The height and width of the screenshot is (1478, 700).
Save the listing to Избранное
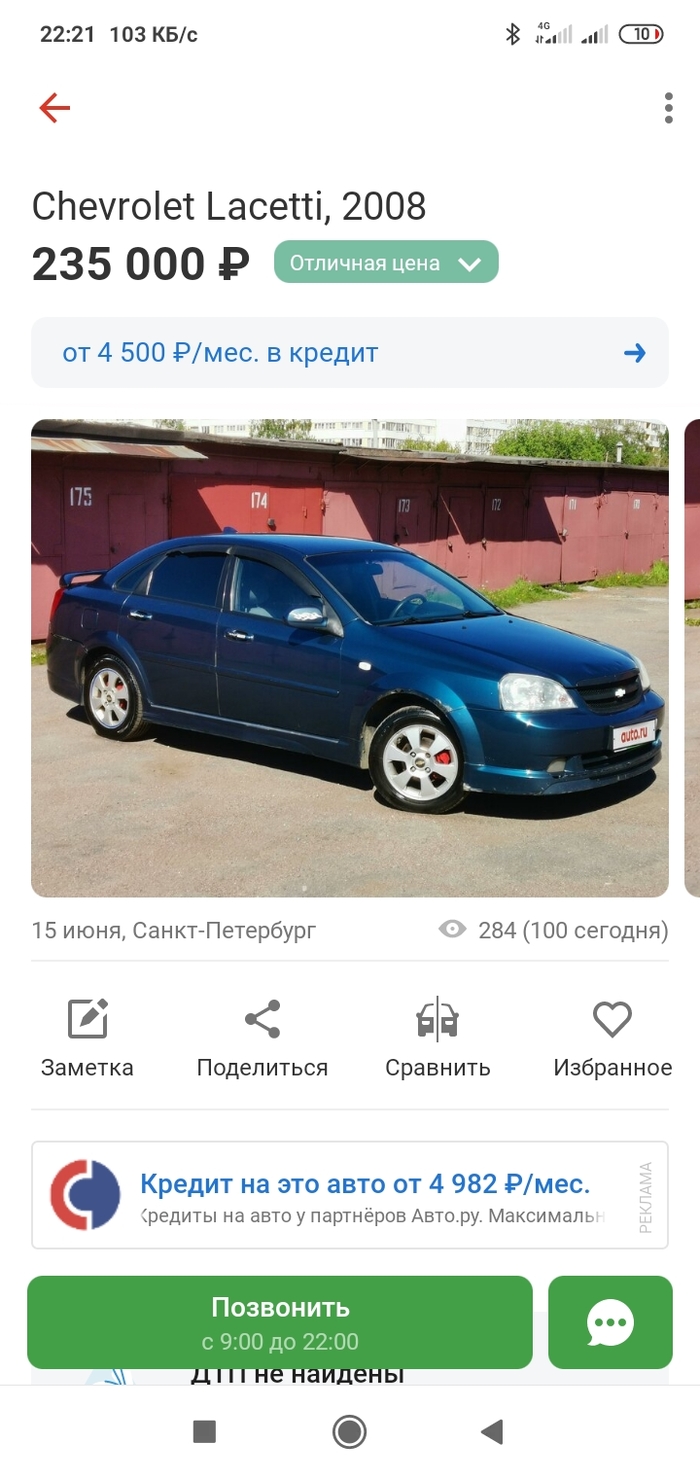(612, 1038)
